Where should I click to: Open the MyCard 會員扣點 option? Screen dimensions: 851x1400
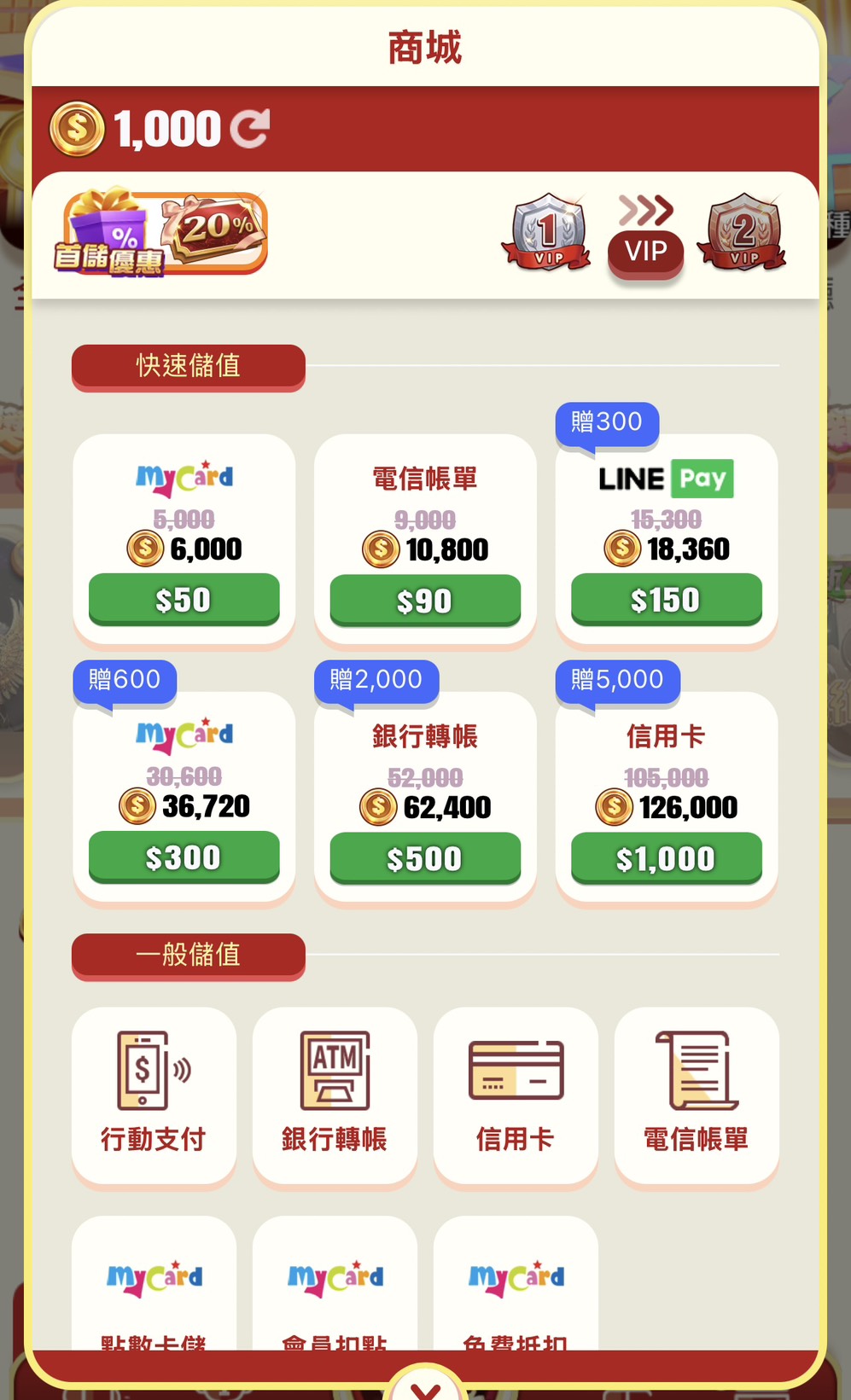pos(335,1288)
